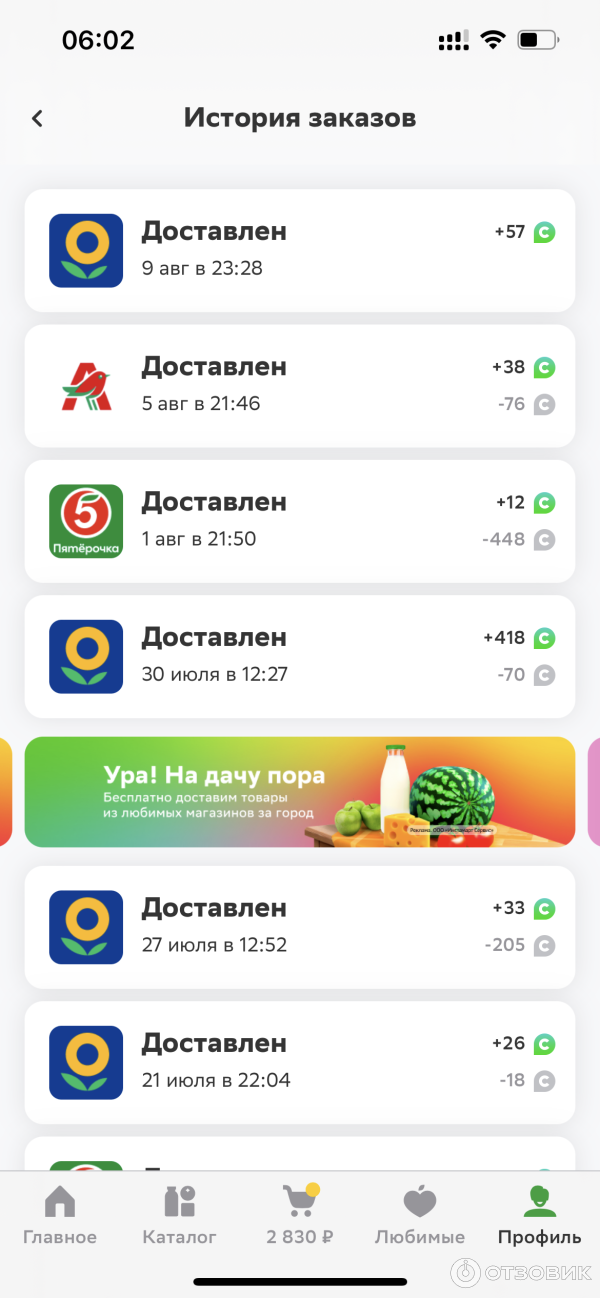Open the order delivered 5 авг в 21:46
Screen dimensions: 600x1298
coord(300,385)
